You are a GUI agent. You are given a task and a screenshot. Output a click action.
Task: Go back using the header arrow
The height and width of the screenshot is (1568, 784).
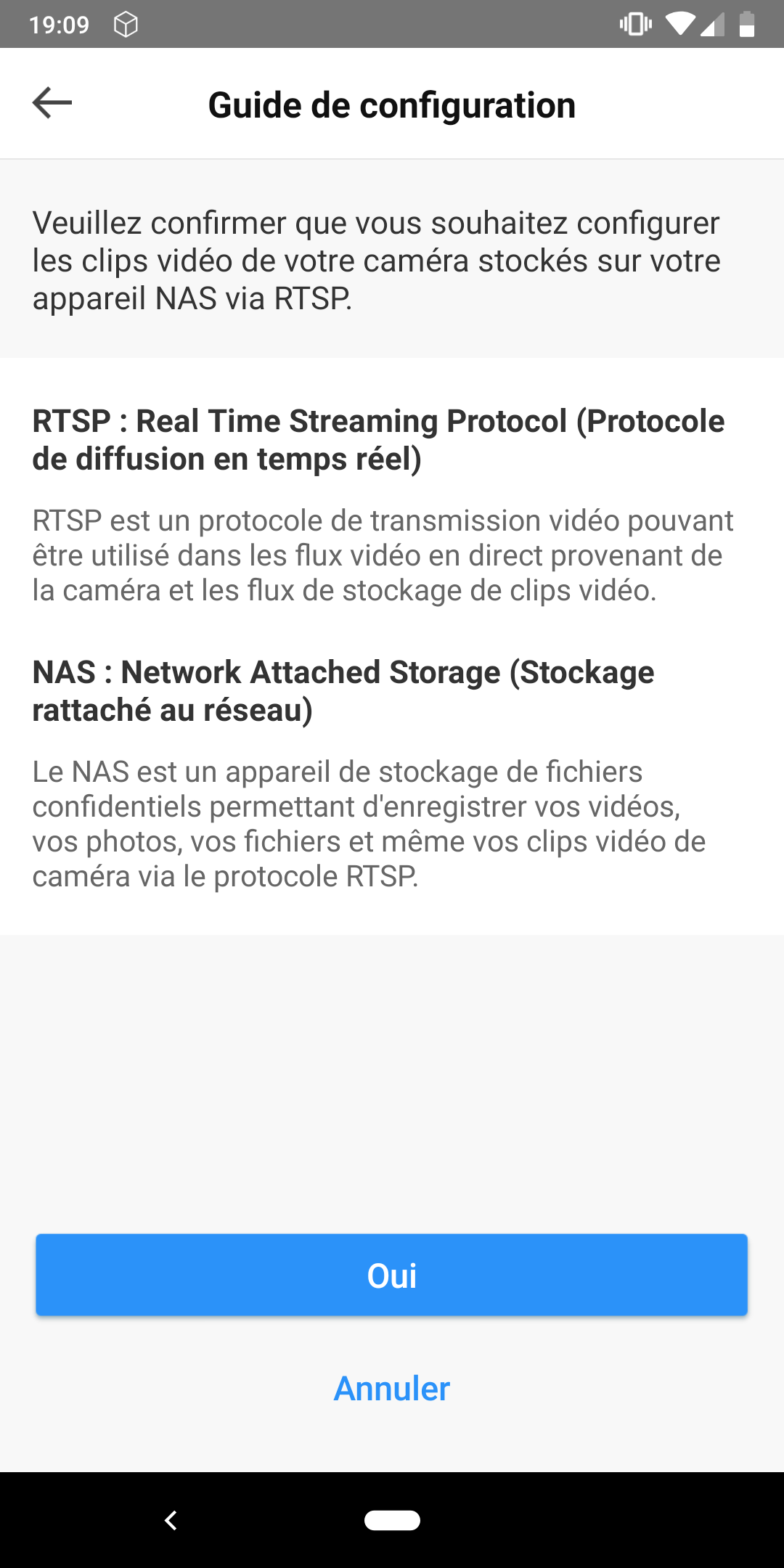(x=52, y=103)
